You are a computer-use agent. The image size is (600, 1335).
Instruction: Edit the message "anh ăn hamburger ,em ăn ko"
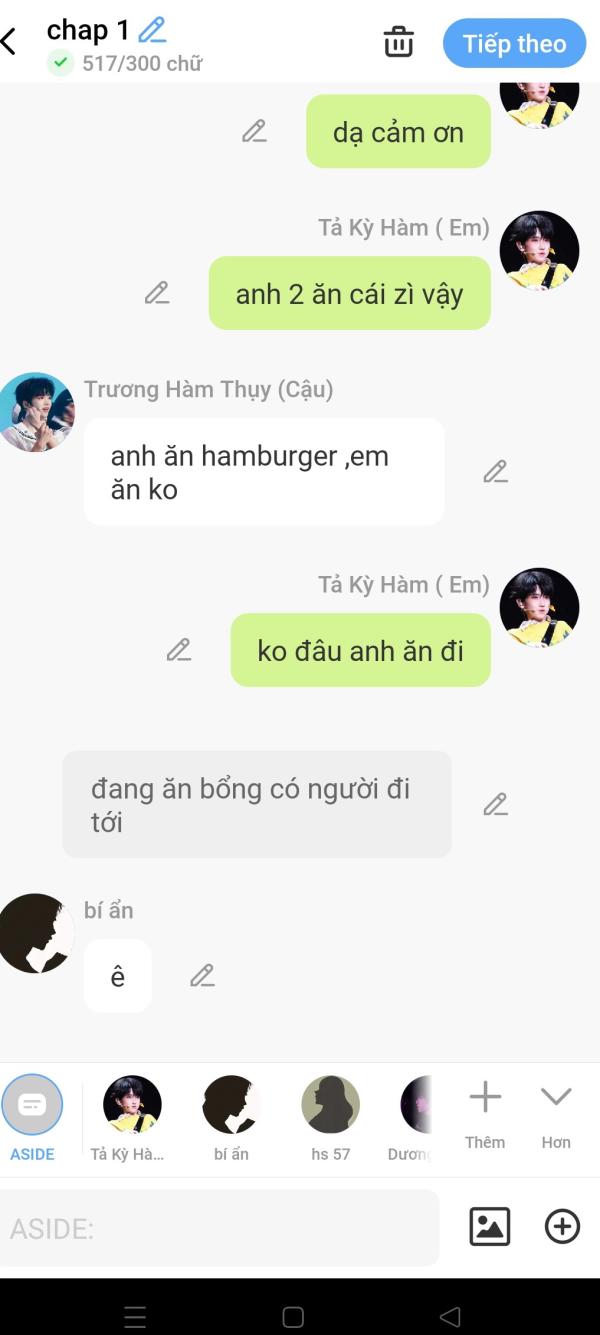495,471
